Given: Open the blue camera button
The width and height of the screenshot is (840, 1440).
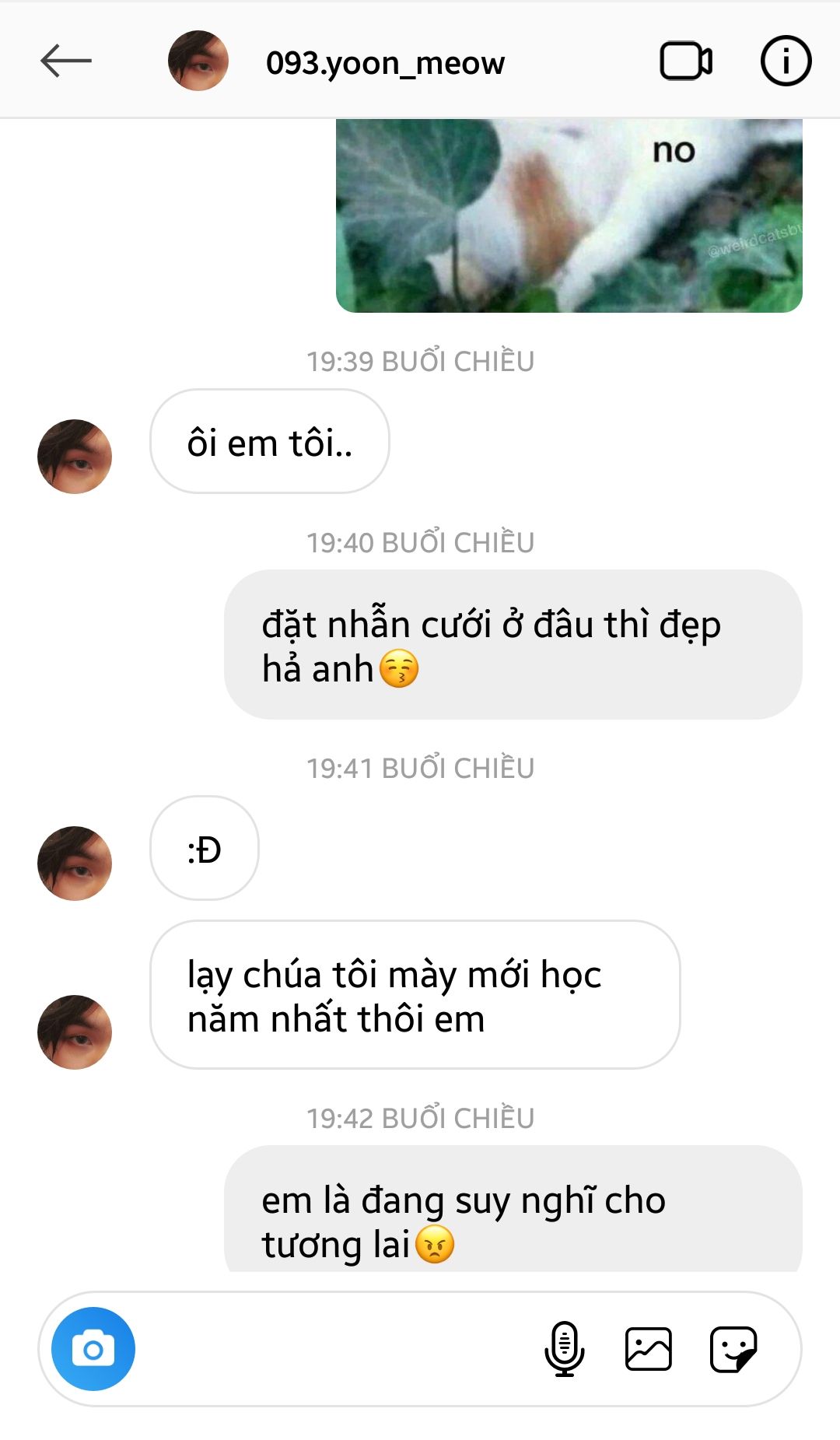Looking at the screenshot, I should click(93, 1348).
